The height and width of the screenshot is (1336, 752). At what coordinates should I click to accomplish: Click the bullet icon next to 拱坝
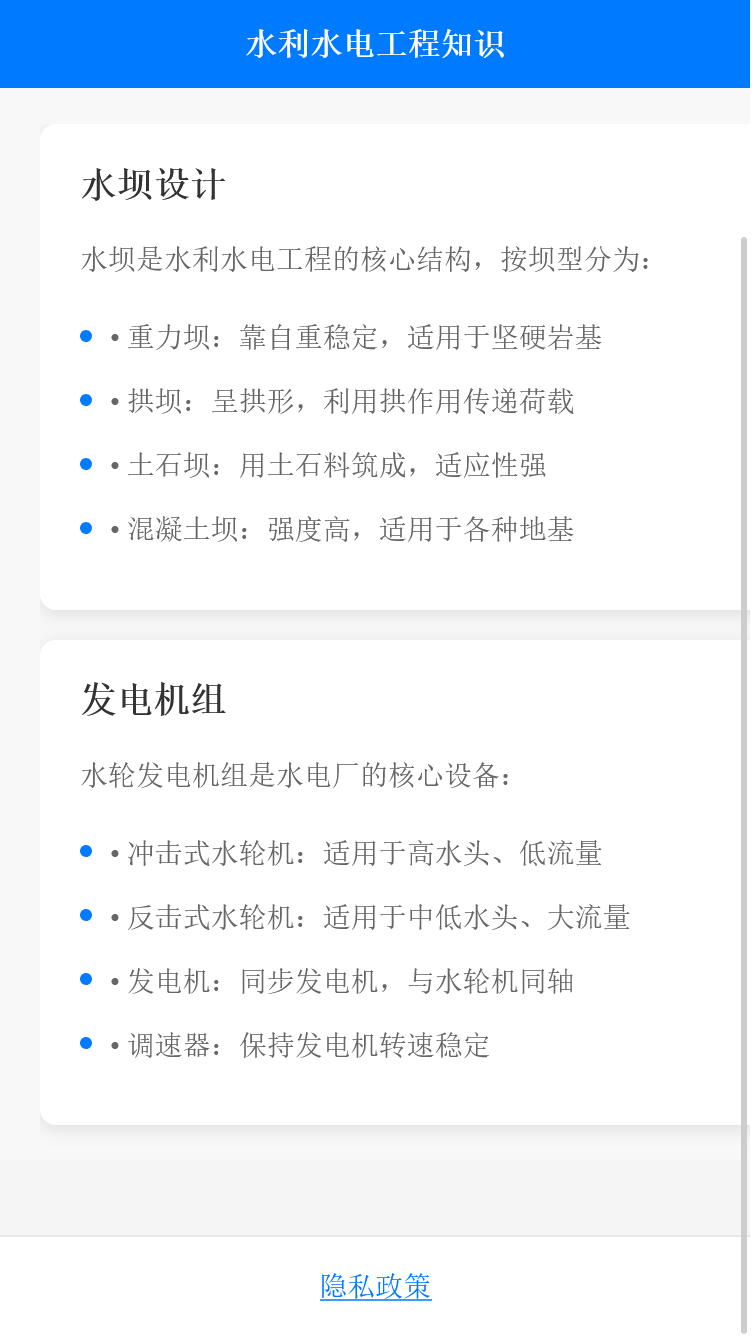pos(85,398)
